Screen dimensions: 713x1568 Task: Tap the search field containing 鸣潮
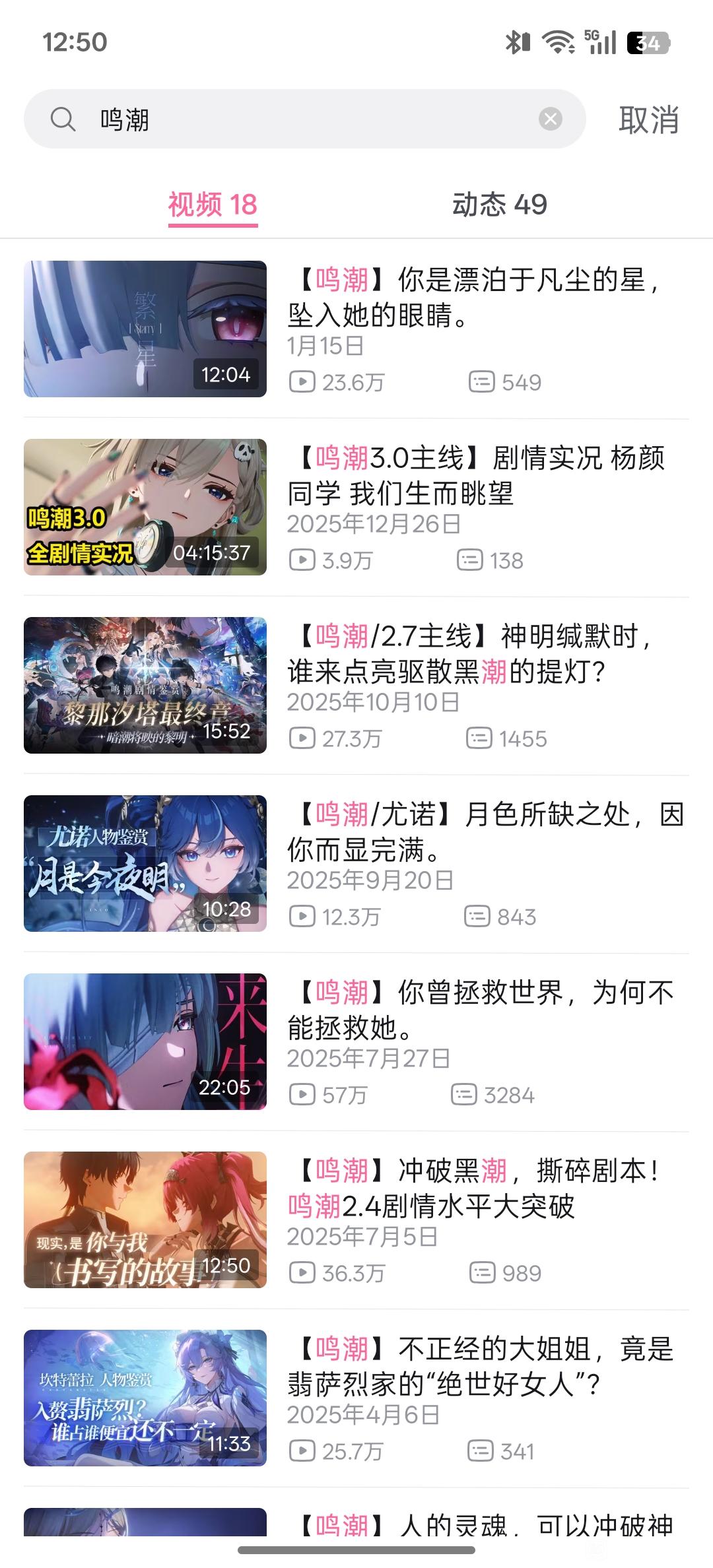304,119
